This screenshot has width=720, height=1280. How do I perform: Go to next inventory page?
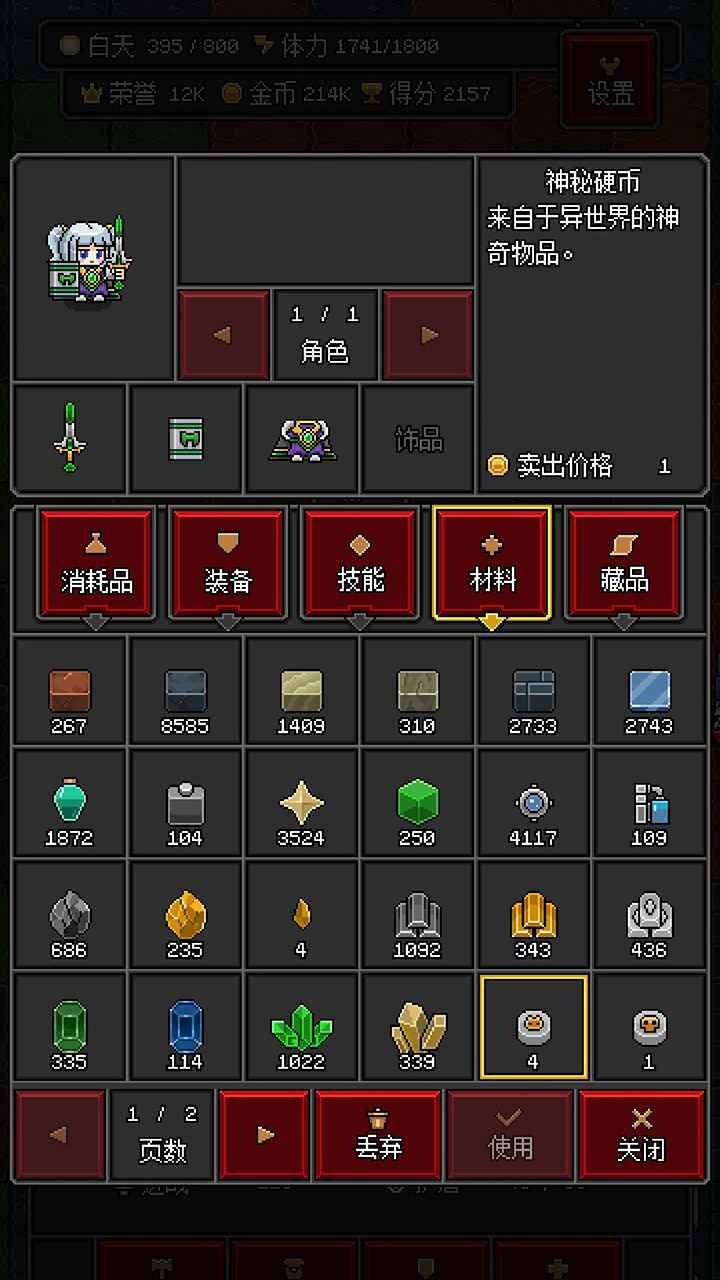click(264, 1134)
